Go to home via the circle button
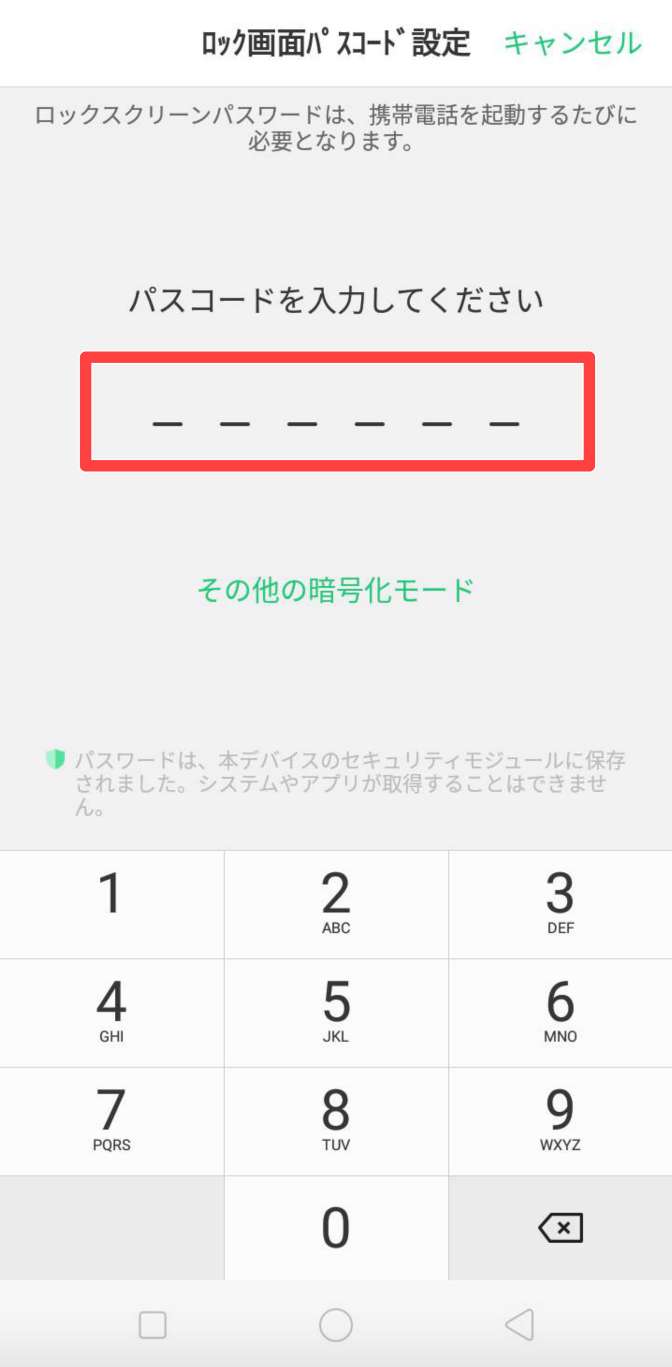The height and width of the screenshot is (1367, 672). (x=336, y=1325)
